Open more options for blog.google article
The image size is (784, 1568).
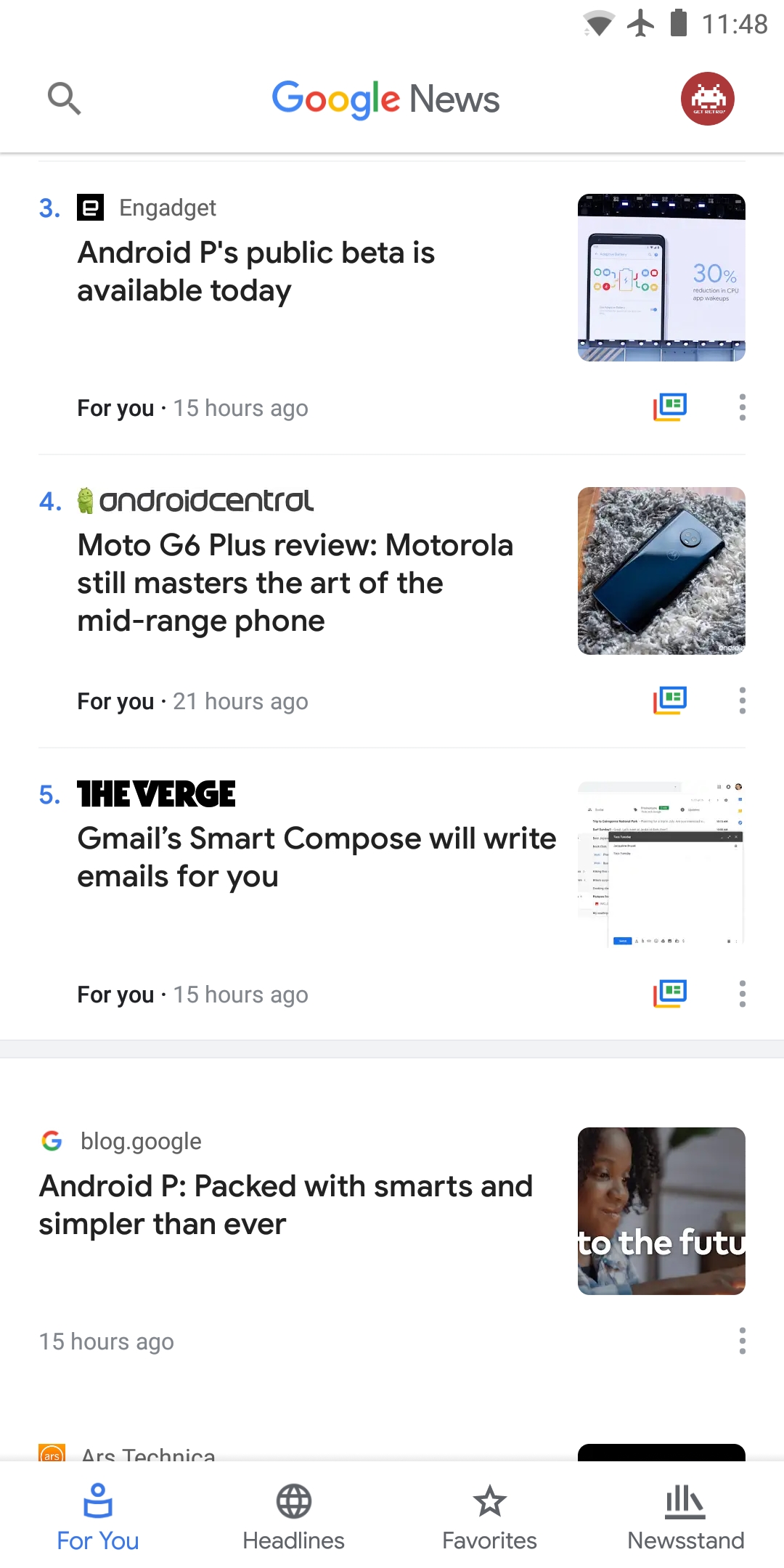pos(742,1341)
